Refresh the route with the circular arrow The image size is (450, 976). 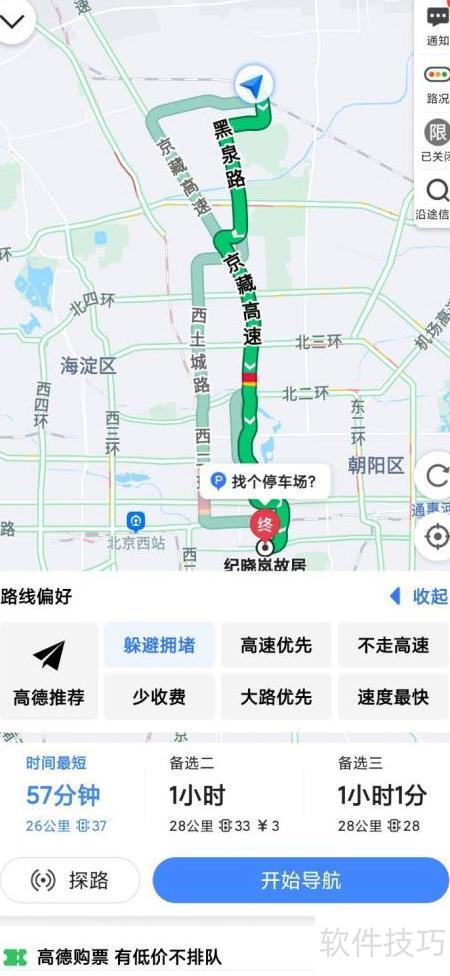(436, 476)
